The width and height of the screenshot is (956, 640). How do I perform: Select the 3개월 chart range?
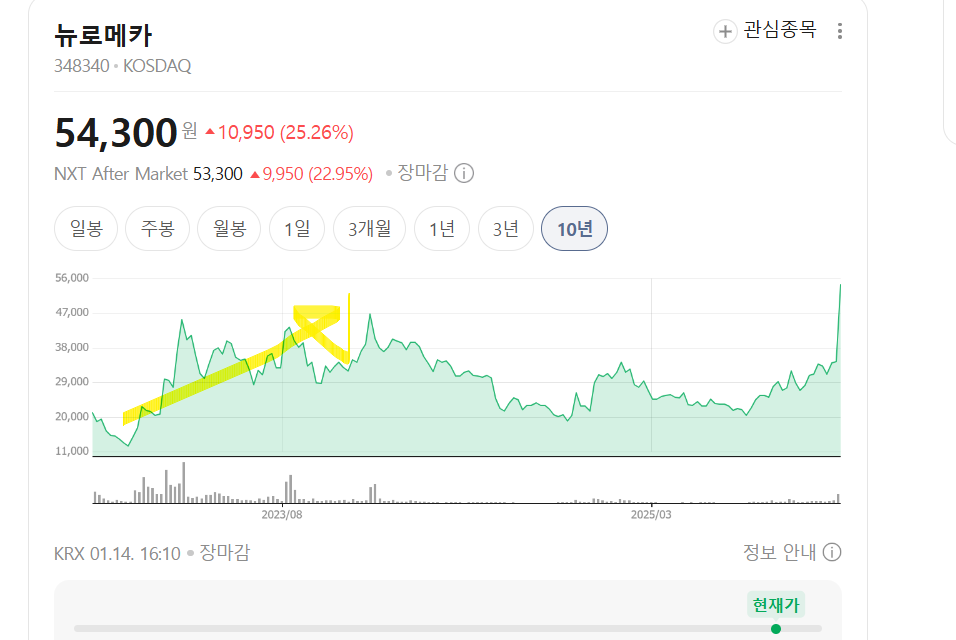[370, 229]
